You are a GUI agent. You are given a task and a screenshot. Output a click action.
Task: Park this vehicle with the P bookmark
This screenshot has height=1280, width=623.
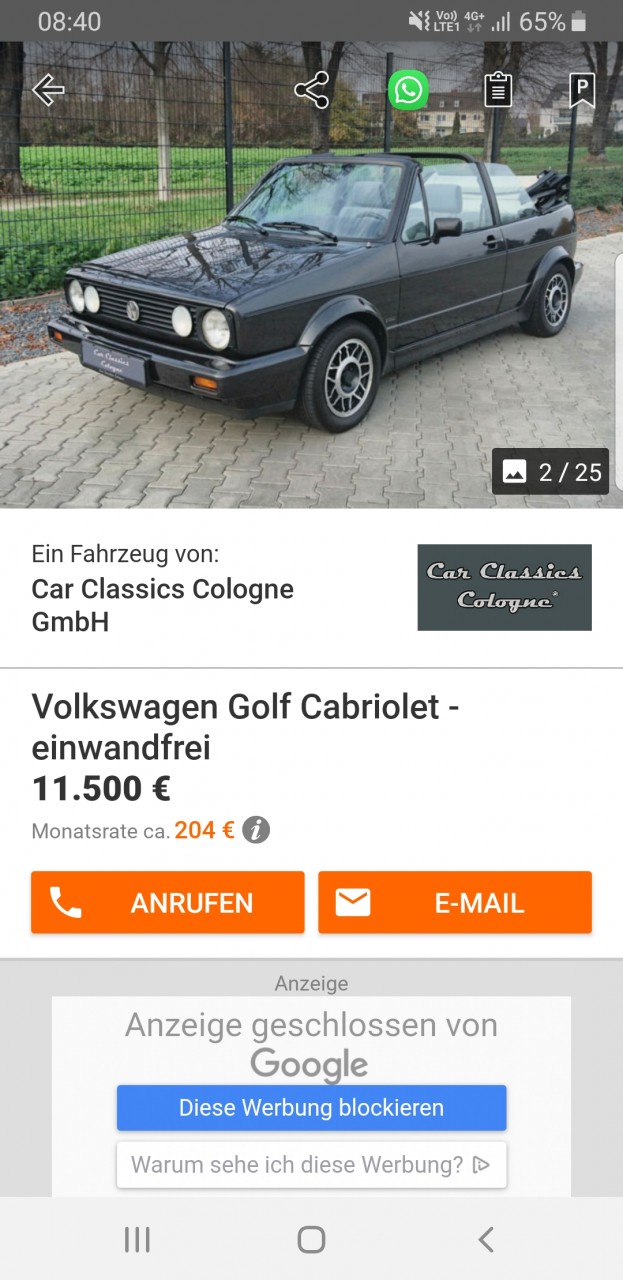pyautogui.click(x=581, y=90)
